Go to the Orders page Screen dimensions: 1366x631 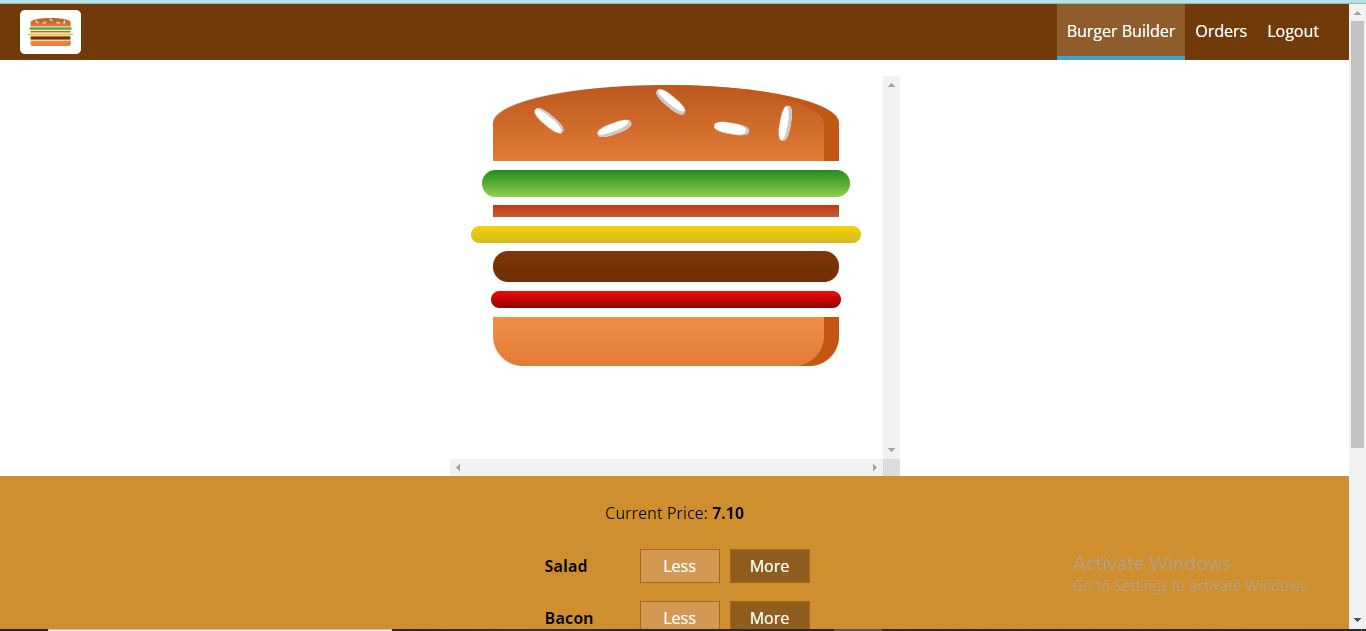coord(1220,31)
